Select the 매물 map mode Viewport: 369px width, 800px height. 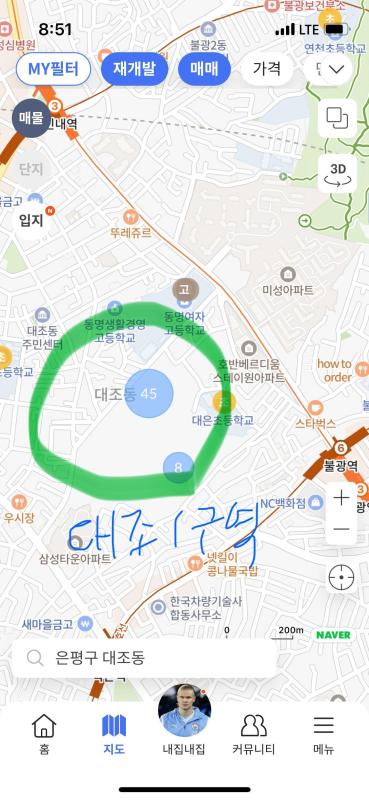[x=31, y=118]
